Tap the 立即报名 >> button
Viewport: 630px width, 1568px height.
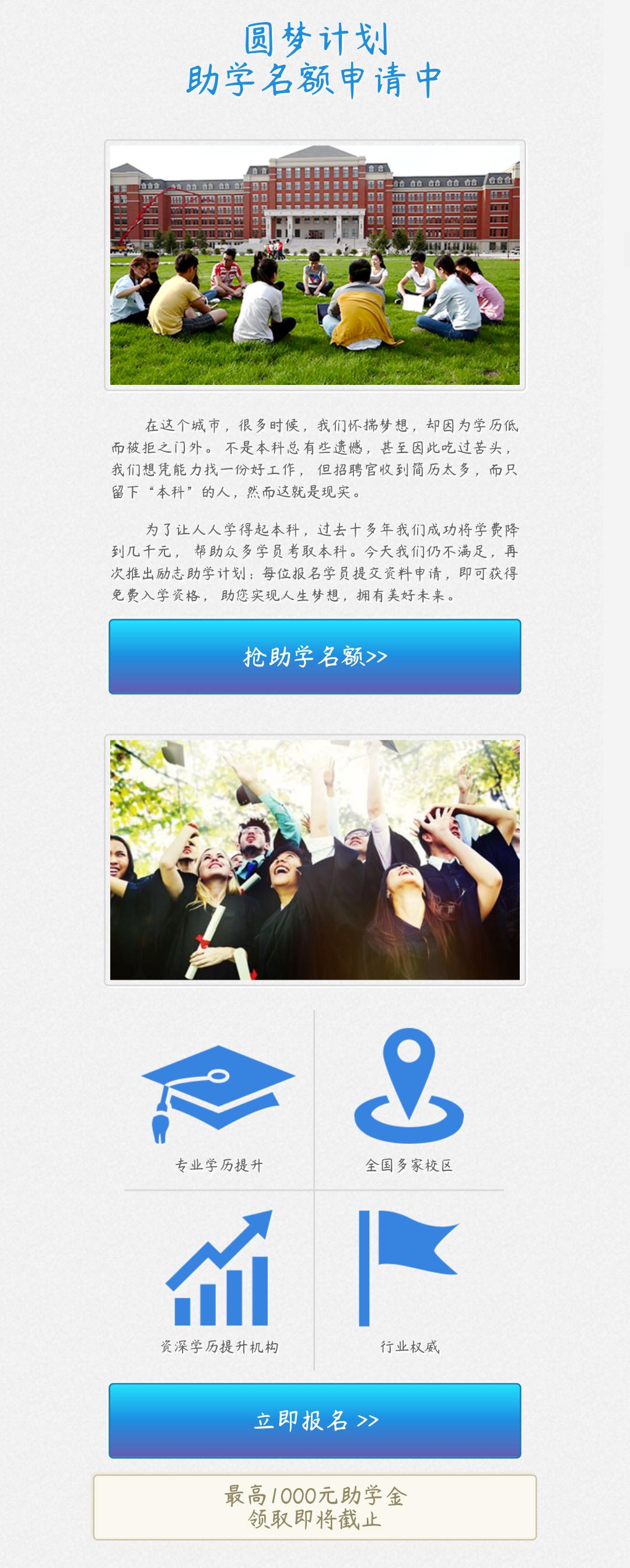(x=314, y=1420)
